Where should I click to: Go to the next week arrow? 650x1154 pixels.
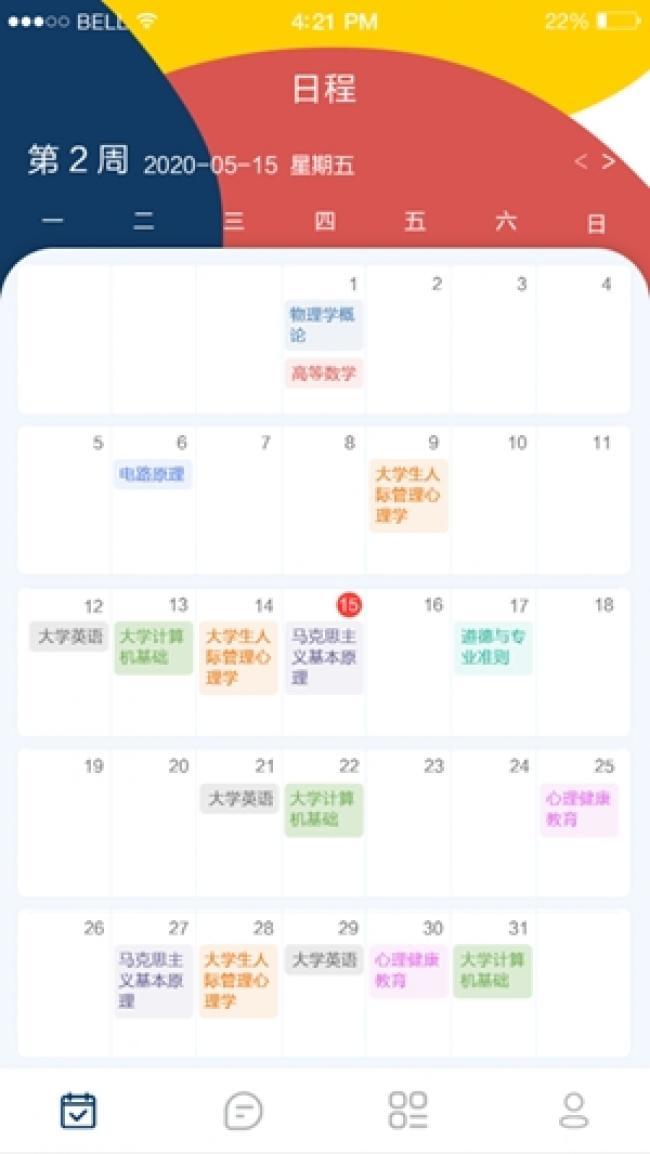[608, 162]
